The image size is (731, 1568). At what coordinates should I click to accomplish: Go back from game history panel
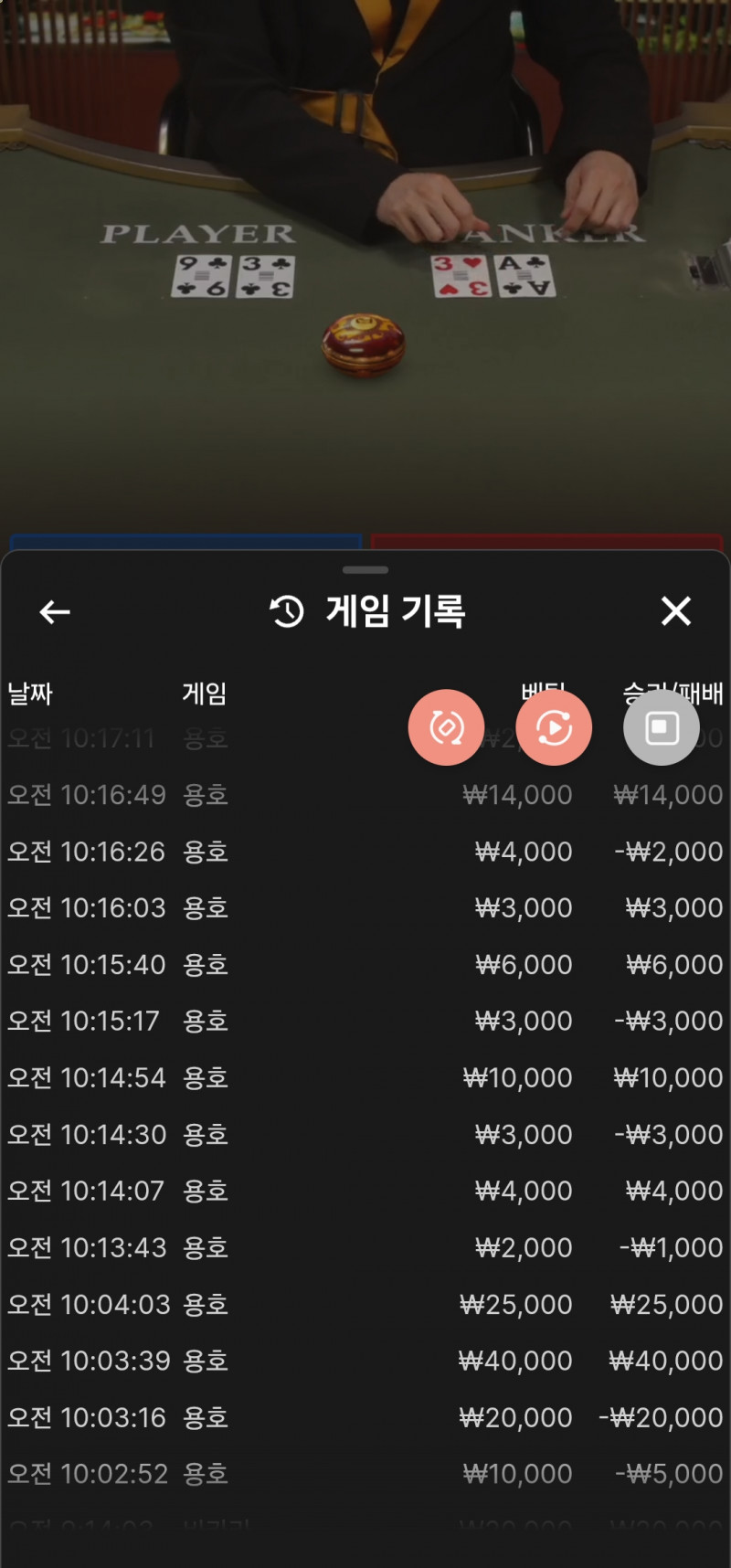[55, 611]
